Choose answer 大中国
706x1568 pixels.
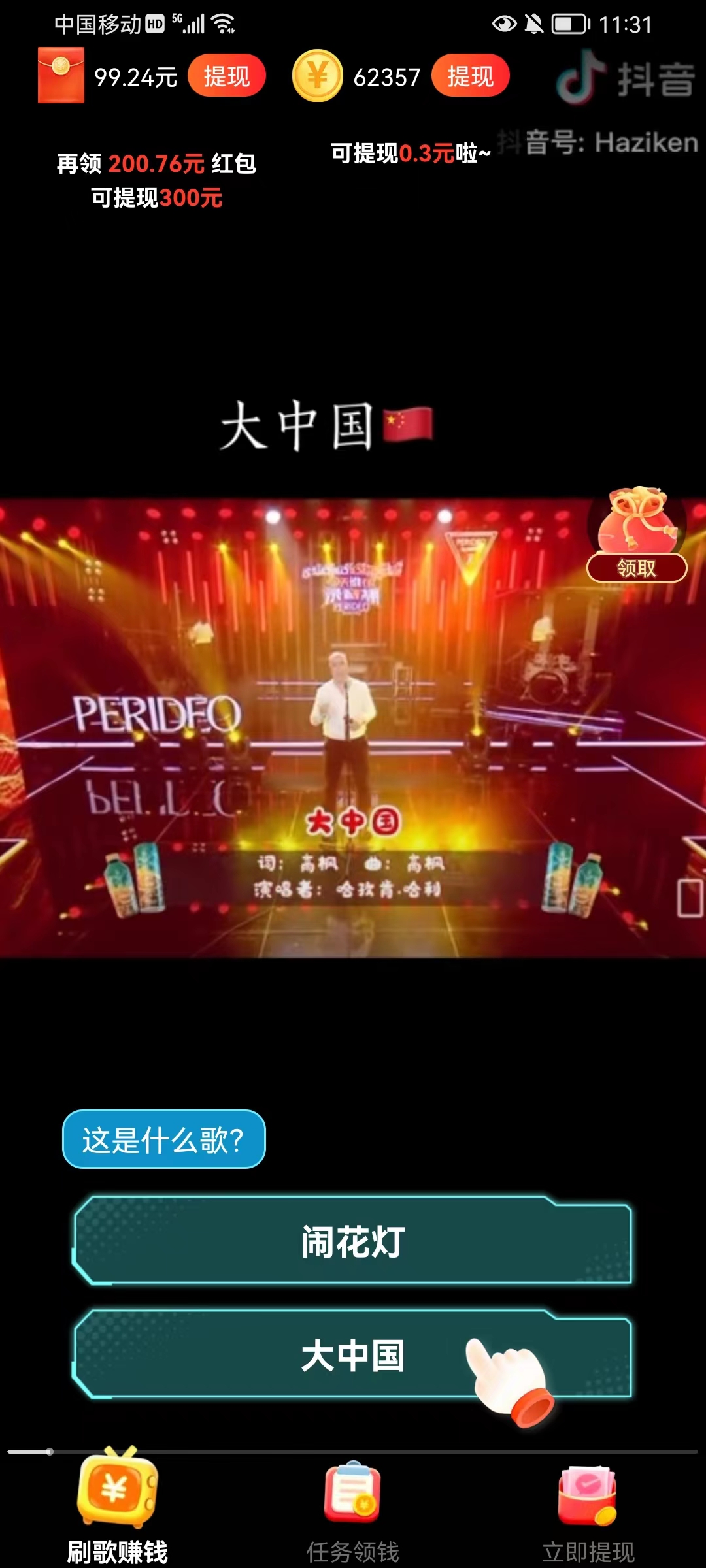click(x=353, y=1355)
